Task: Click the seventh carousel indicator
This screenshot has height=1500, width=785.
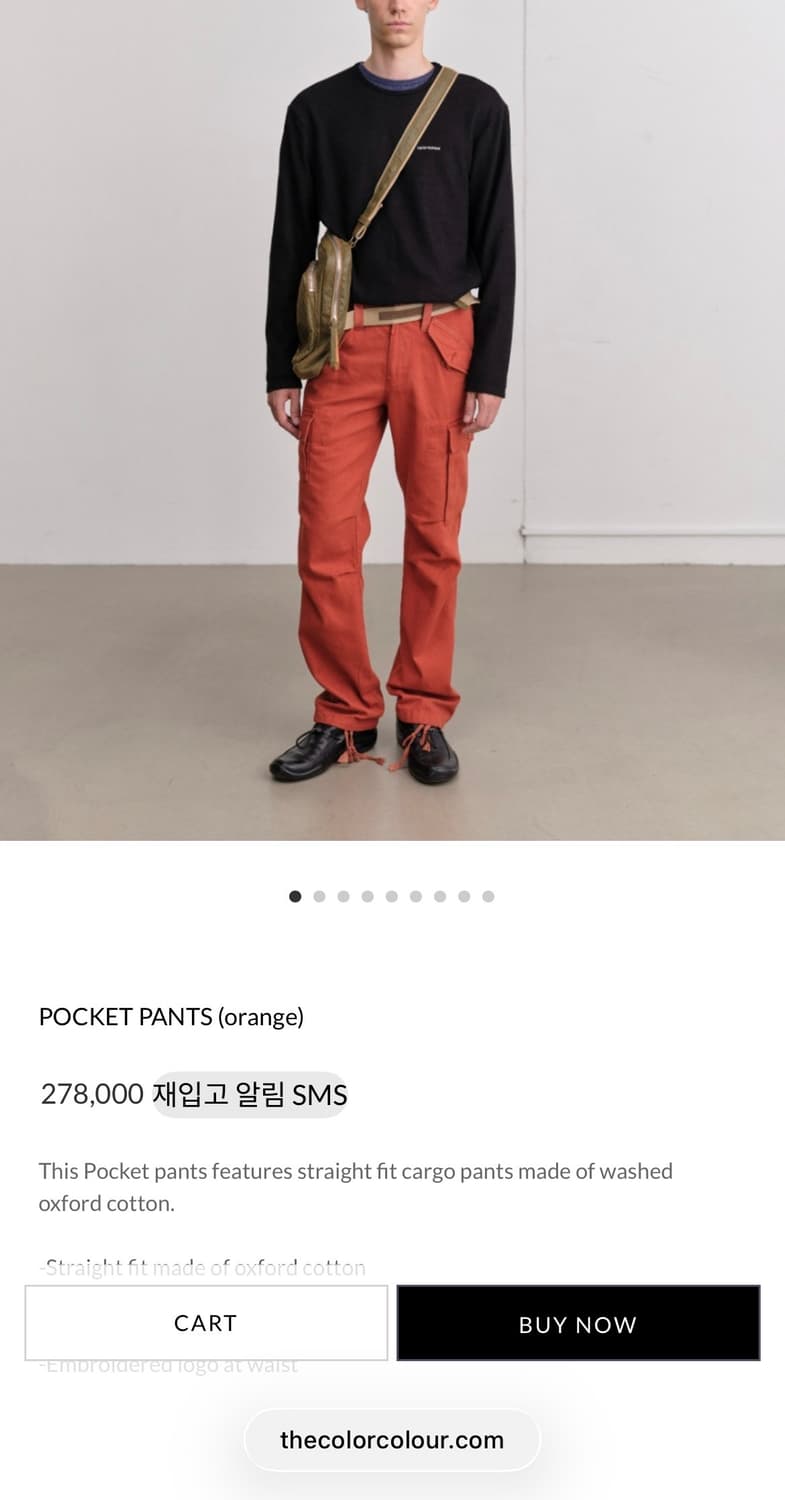Action: coord(439,896)
